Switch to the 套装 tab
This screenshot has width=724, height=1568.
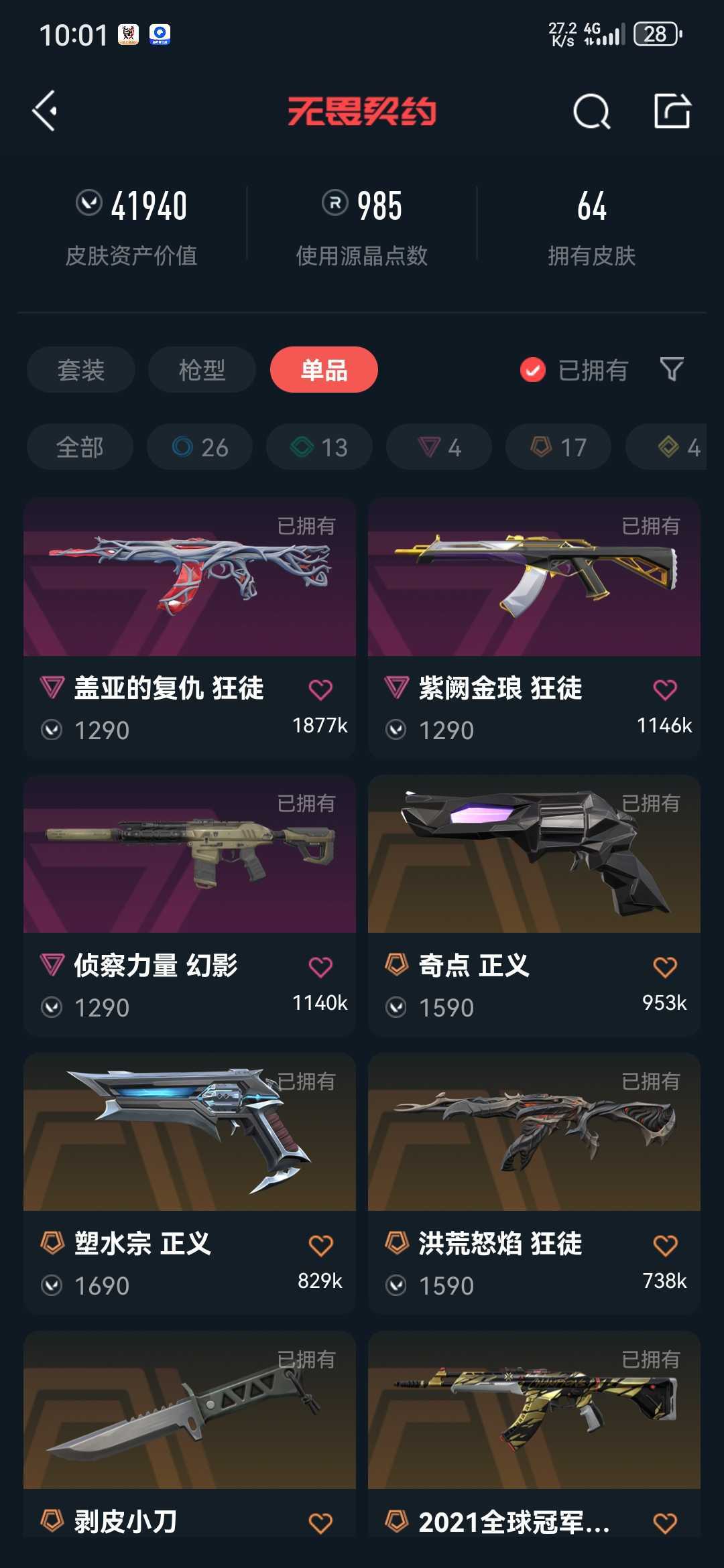click(81, 370)
